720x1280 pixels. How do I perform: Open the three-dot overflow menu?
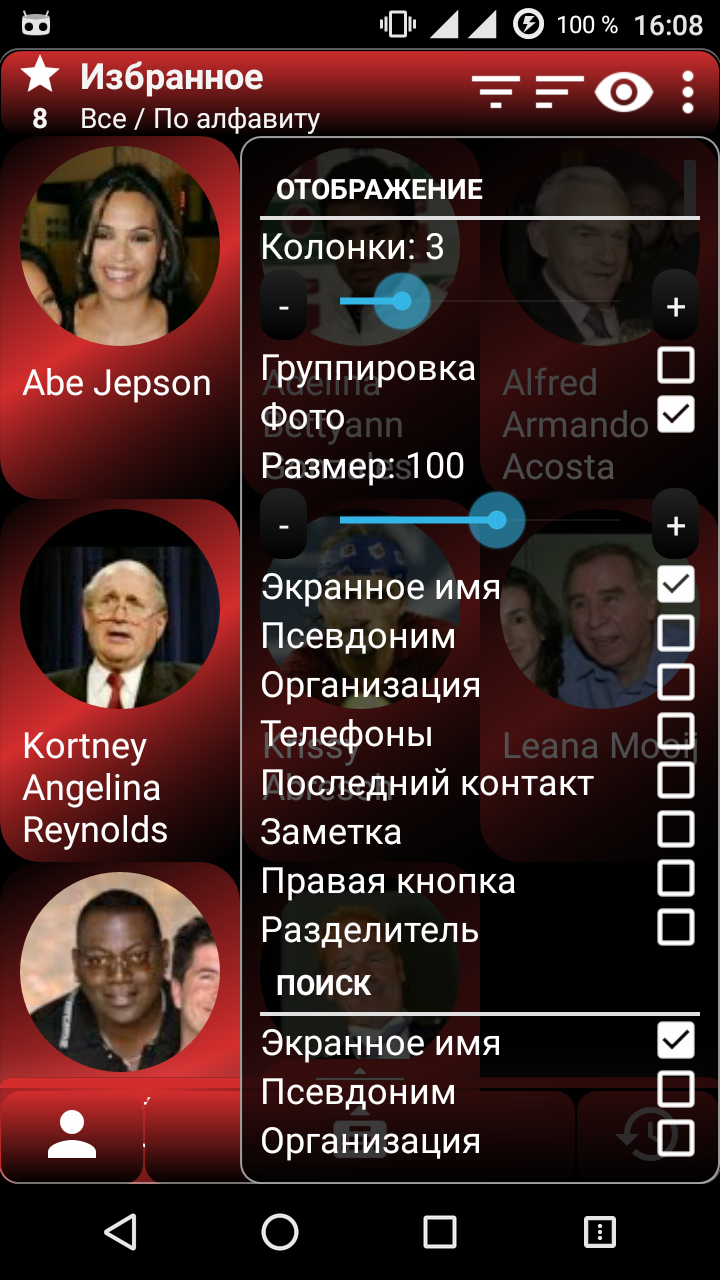(x=688, y=92)
